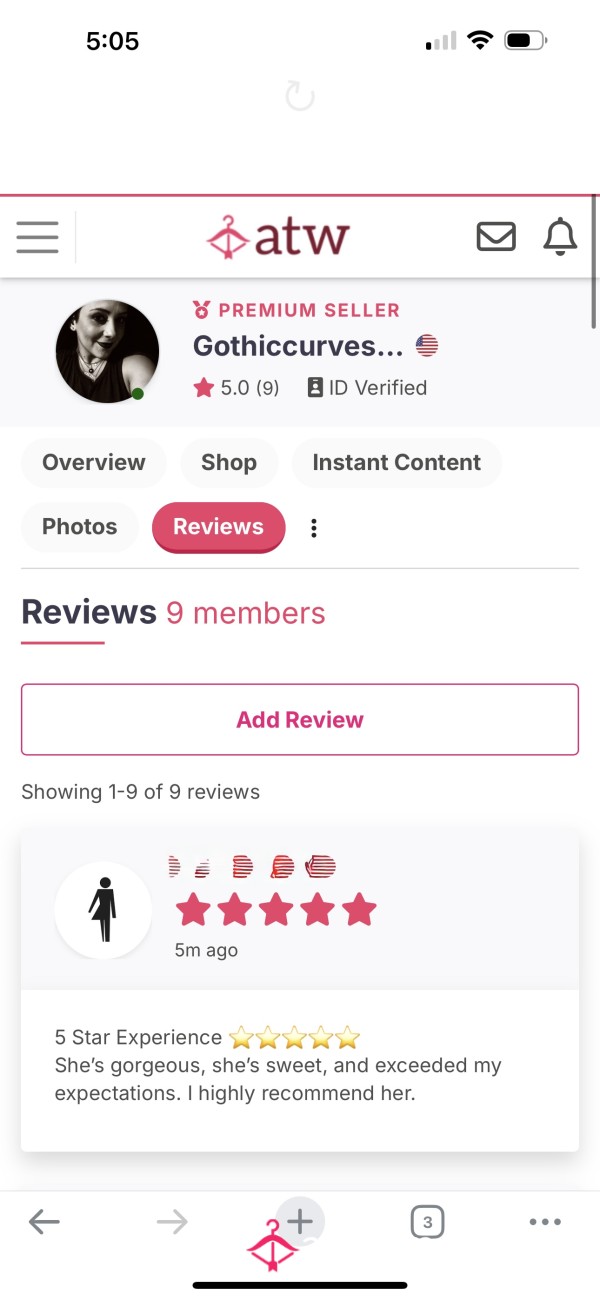600x1300 pixels.
Task: Tap the atw logo to go home
Action: coord(278,237)
